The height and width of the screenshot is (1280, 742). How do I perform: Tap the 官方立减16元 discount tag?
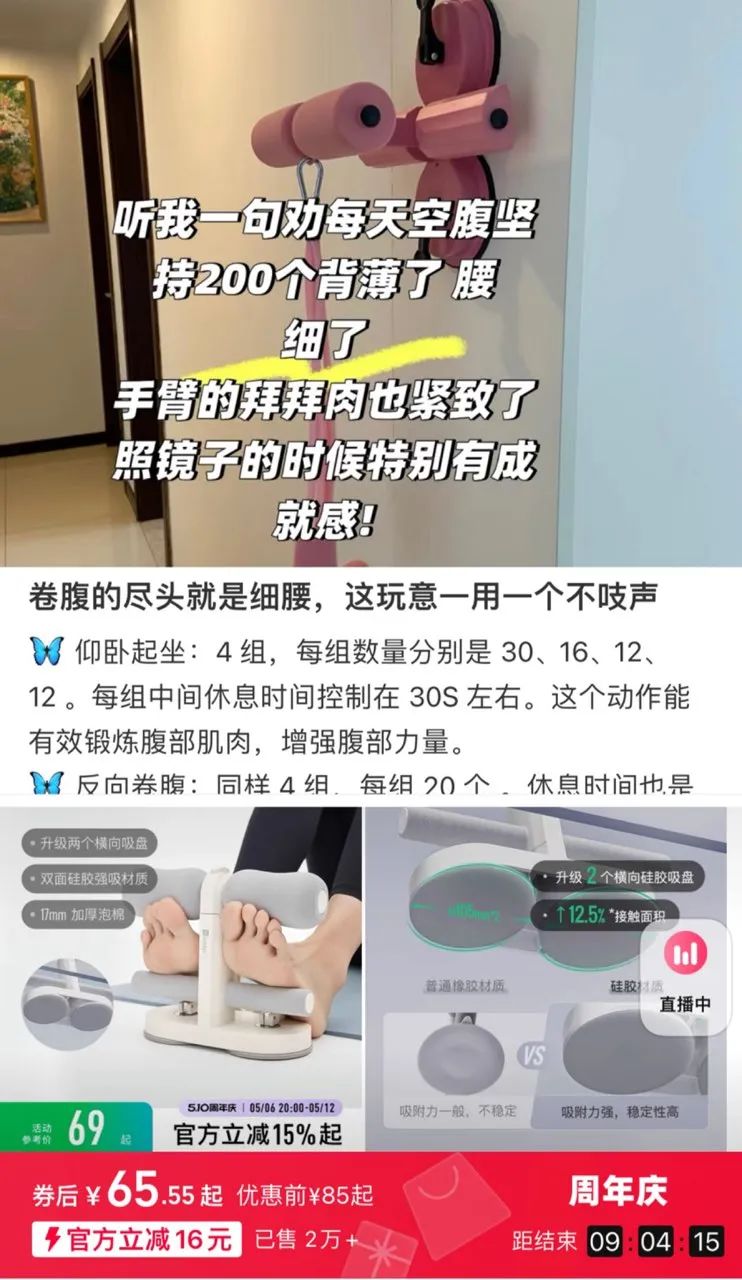(136, 1240)
